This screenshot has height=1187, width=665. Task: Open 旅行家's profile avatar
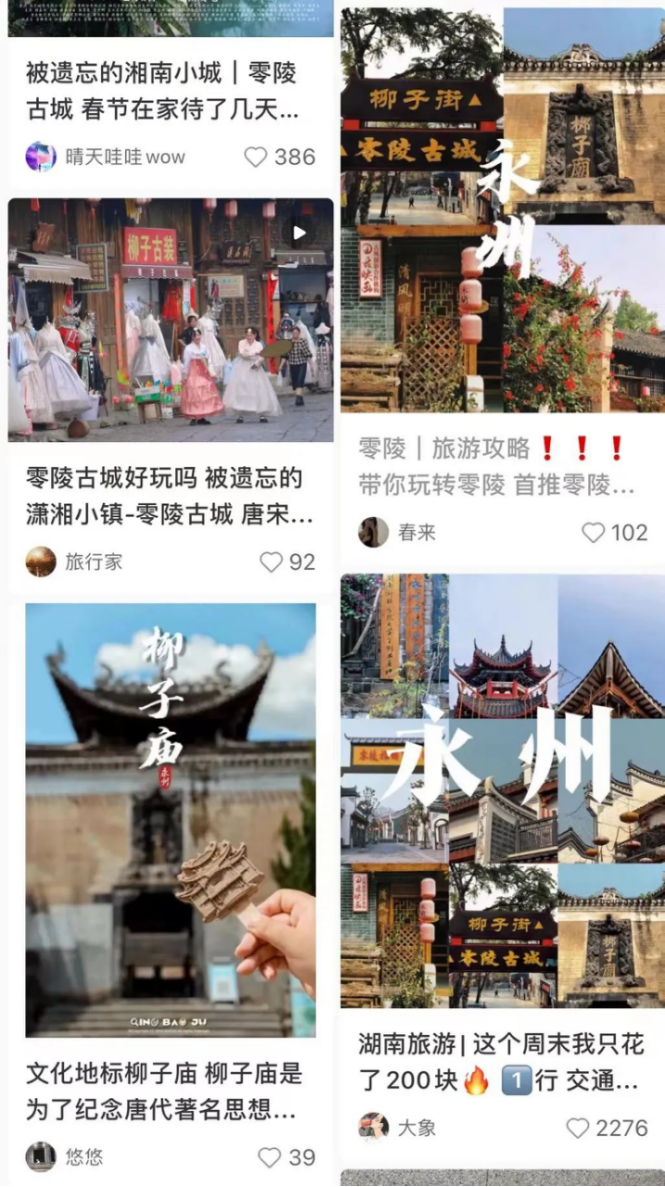(41, 562)
